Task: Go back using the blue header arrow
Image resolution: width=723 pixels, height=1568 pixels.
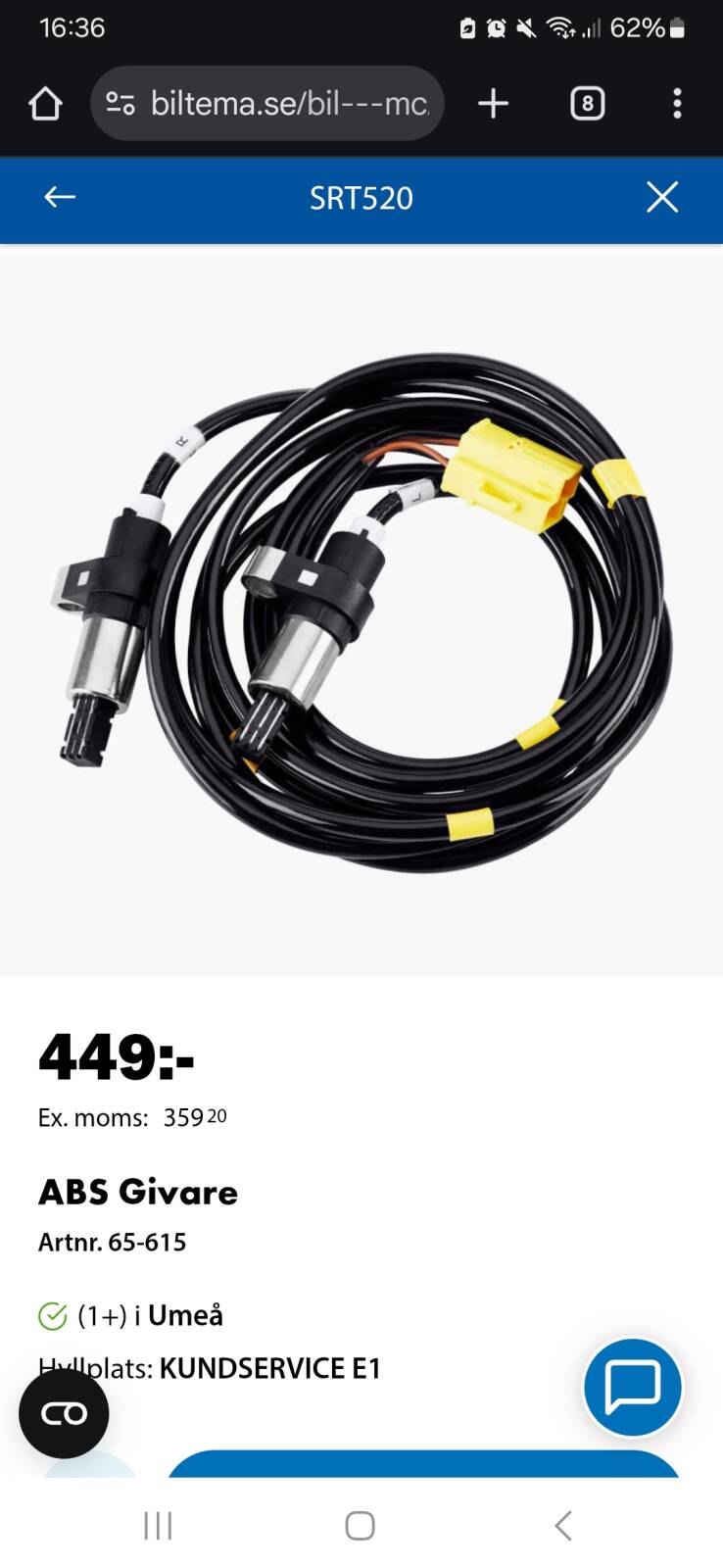Action: click(60, 197)
